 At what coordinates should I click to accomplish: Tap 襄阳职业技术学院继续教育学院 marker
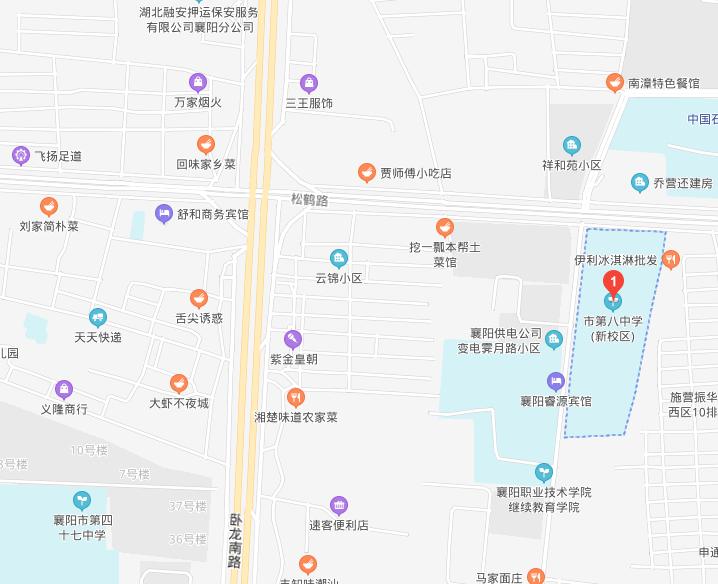[x=544, y=471]
